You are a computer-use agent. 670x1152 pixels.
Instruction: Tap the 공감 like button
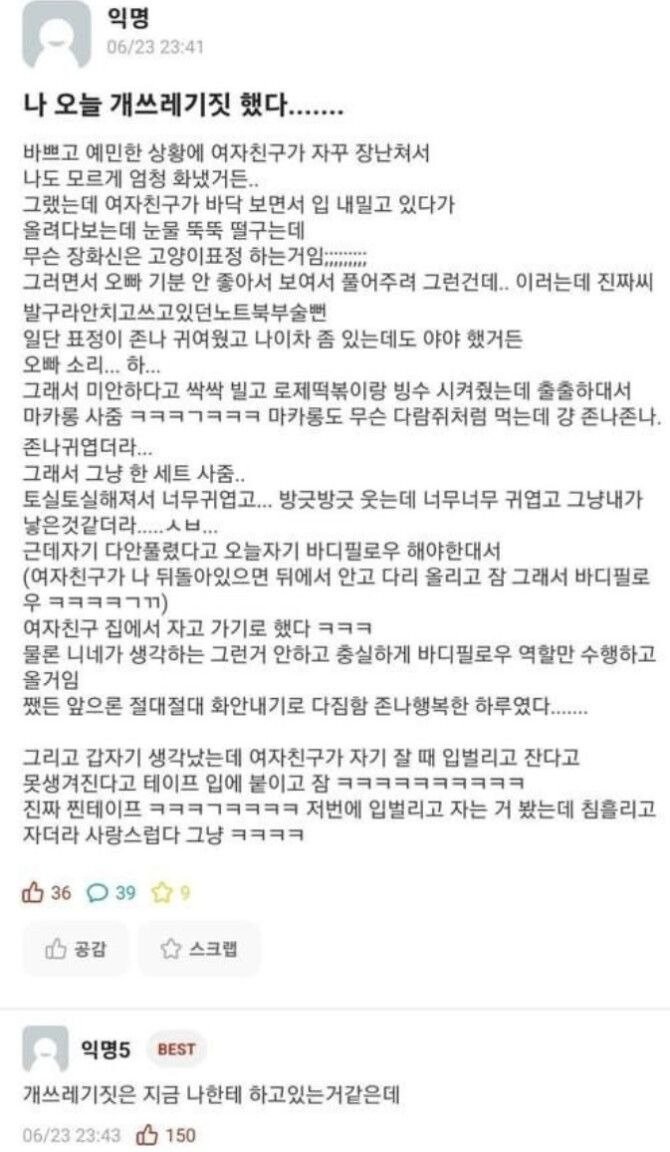click(x=75, y=949)
